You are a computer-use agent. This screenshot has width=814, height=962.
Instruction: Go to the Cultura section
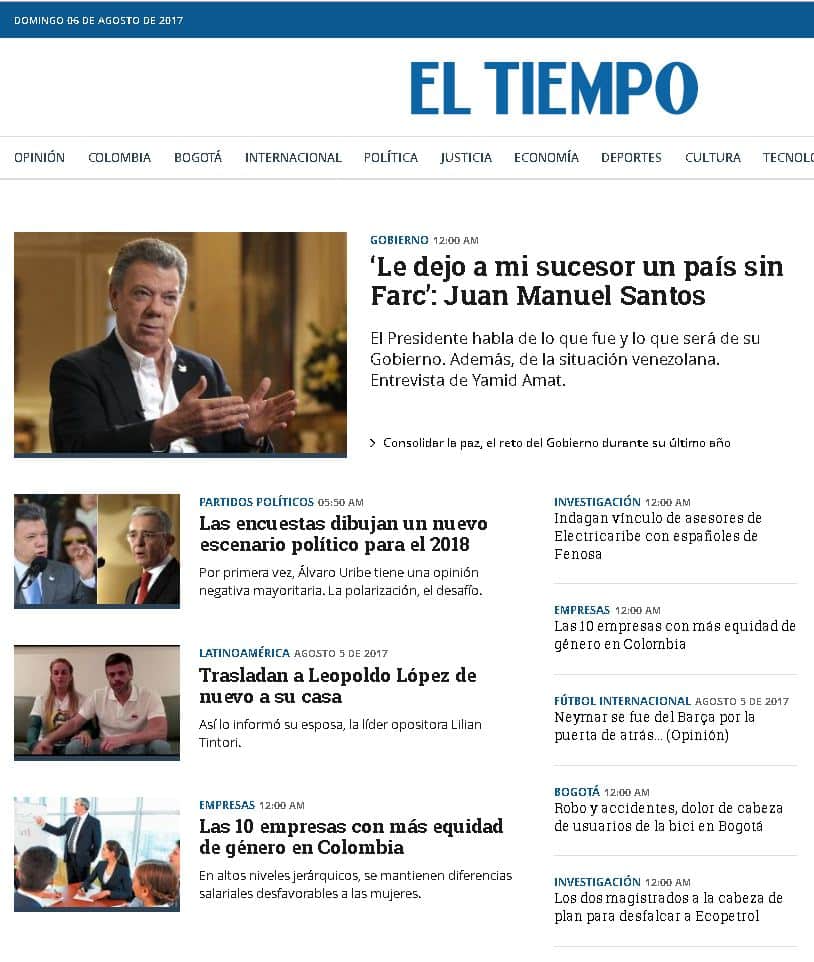point(713,157)
